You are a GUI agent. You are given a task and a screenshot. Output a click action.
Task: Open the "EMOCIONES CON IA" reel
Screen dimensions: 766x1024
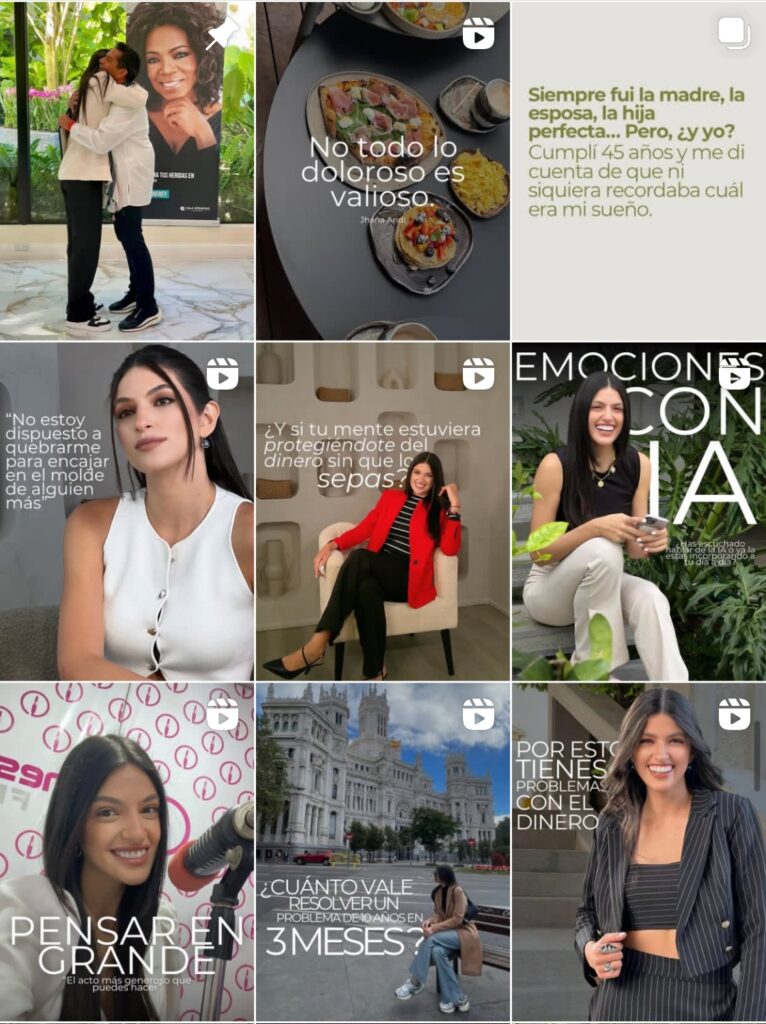click(639, 512)
